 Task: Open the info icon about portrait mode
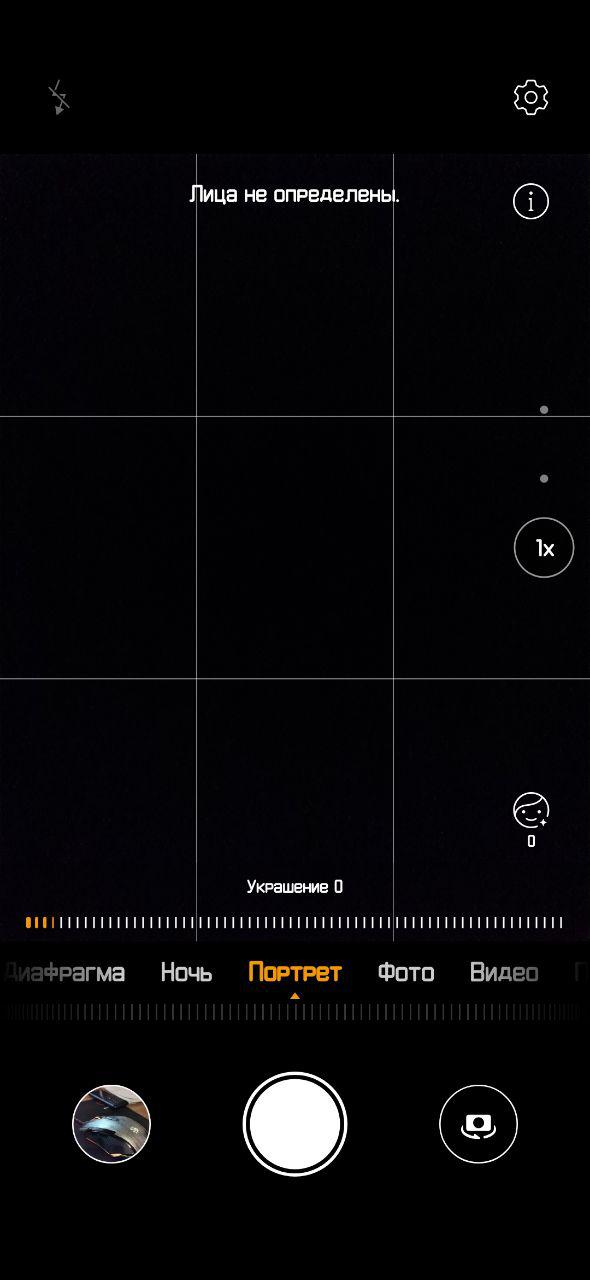click(x=531, y=201)
